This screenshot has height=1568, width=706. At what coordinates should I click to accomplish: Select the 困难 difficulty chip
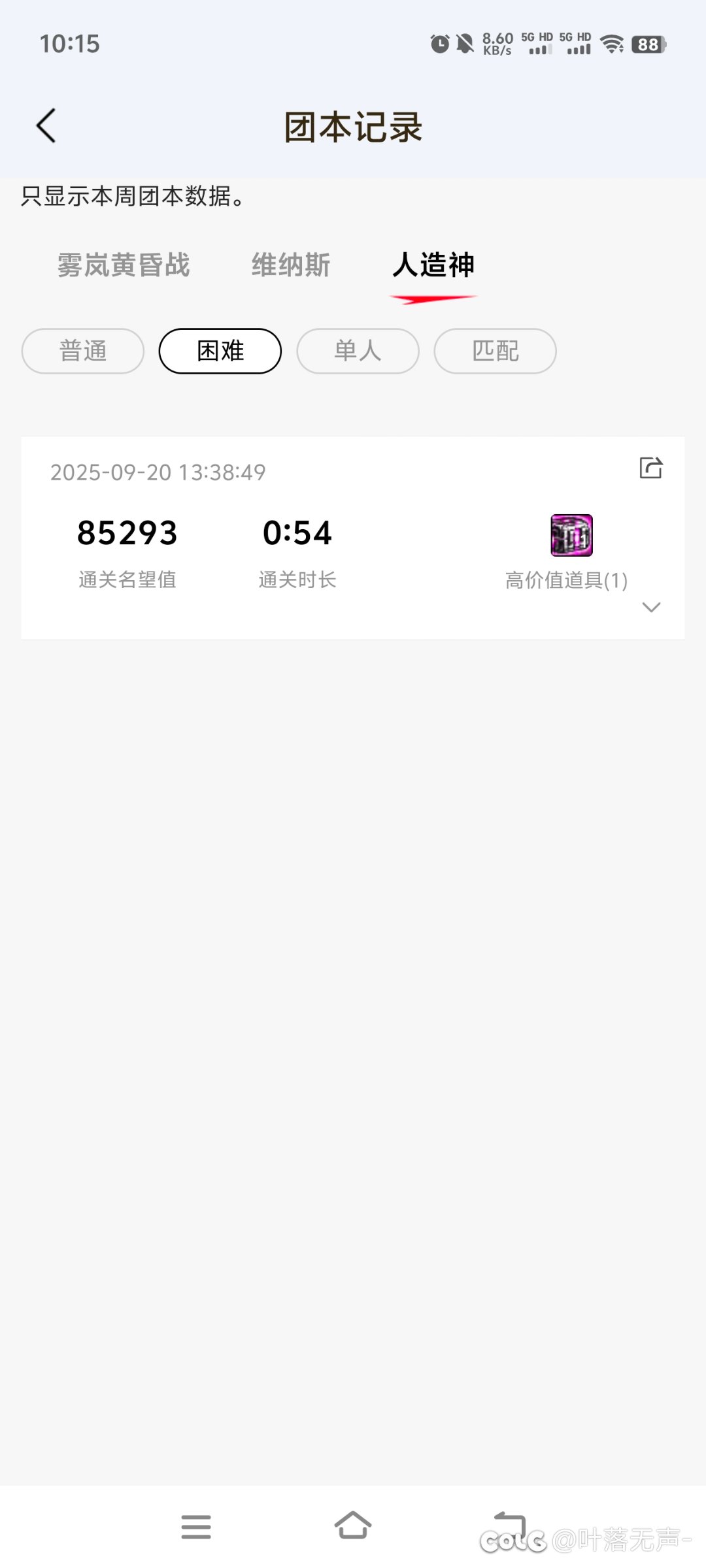pos(220,351)
